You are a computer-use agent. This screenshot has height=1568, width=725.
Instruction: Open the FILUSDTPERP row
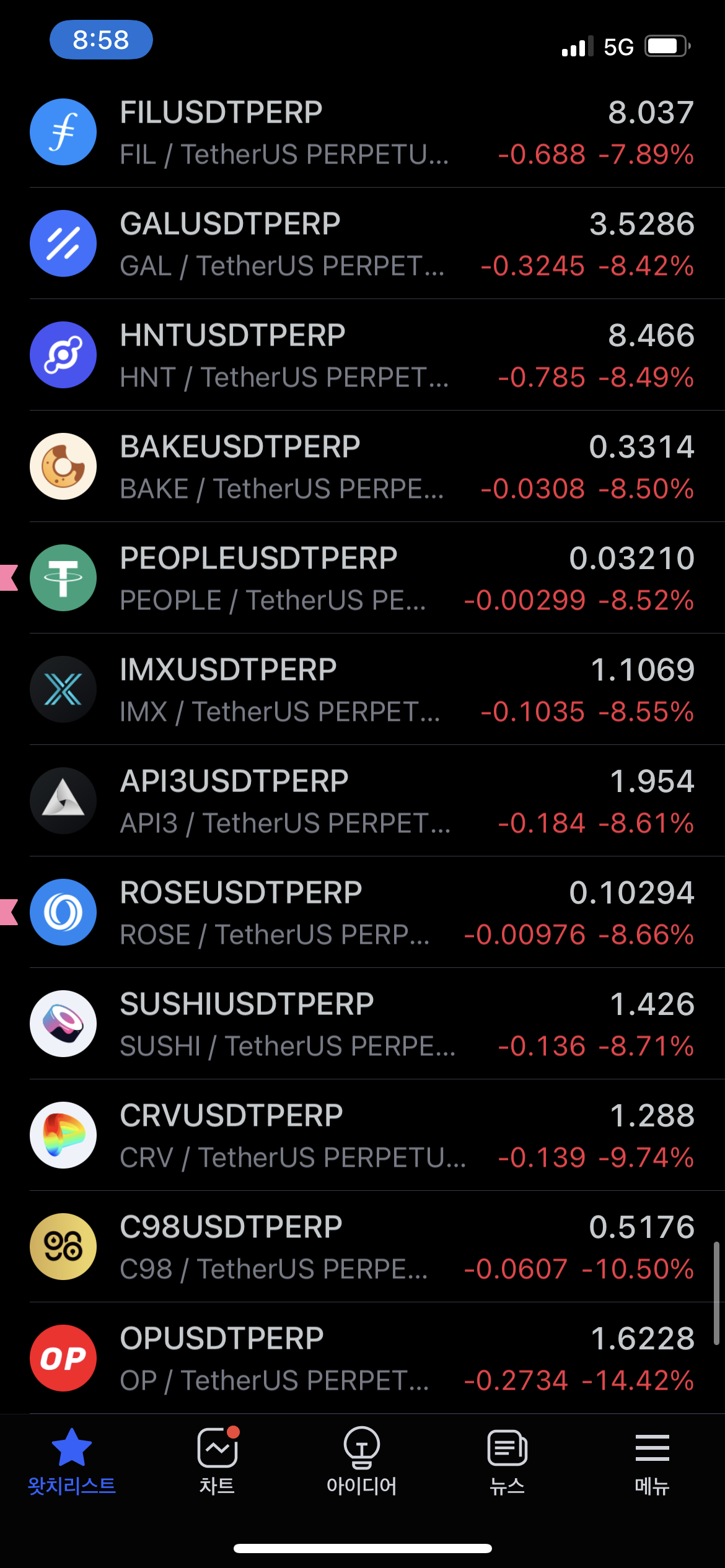click(x=362, y=132)
